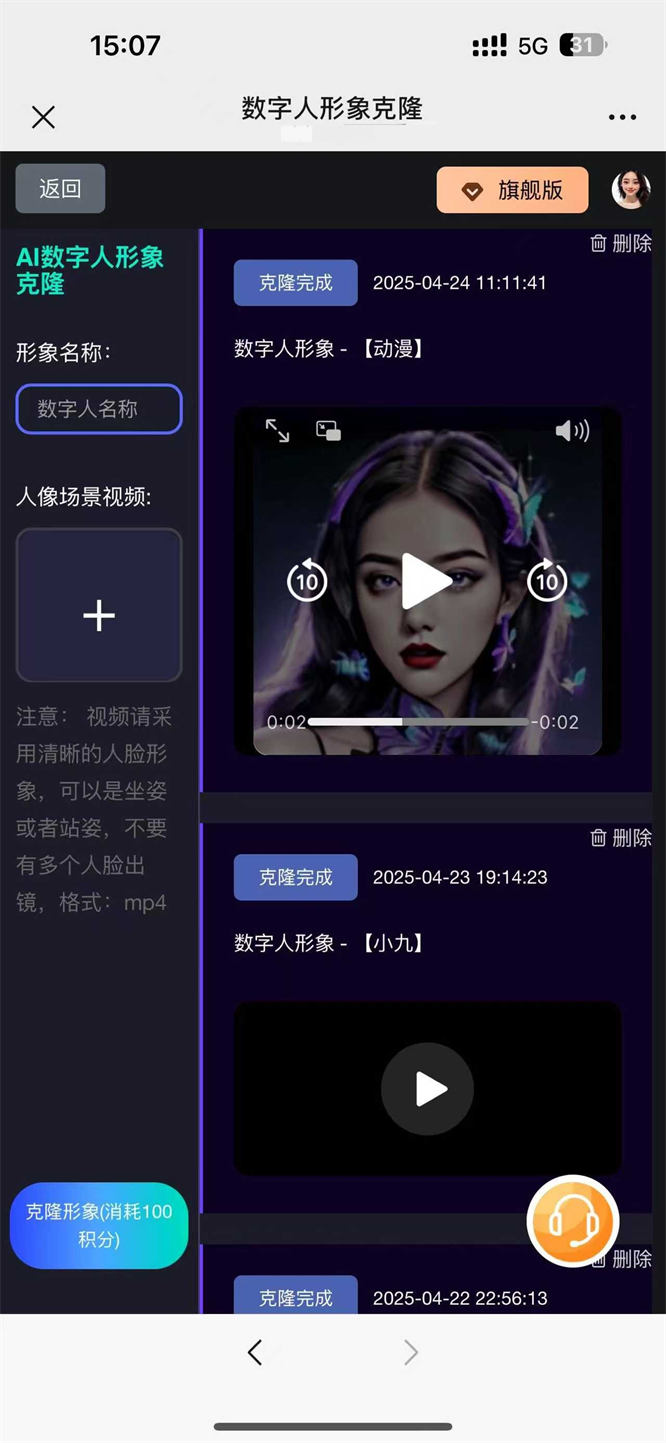The height and width of the screenshot is (1443, 666).
Task: Go back with the browser back arrow
Action: click(255, 1353)
